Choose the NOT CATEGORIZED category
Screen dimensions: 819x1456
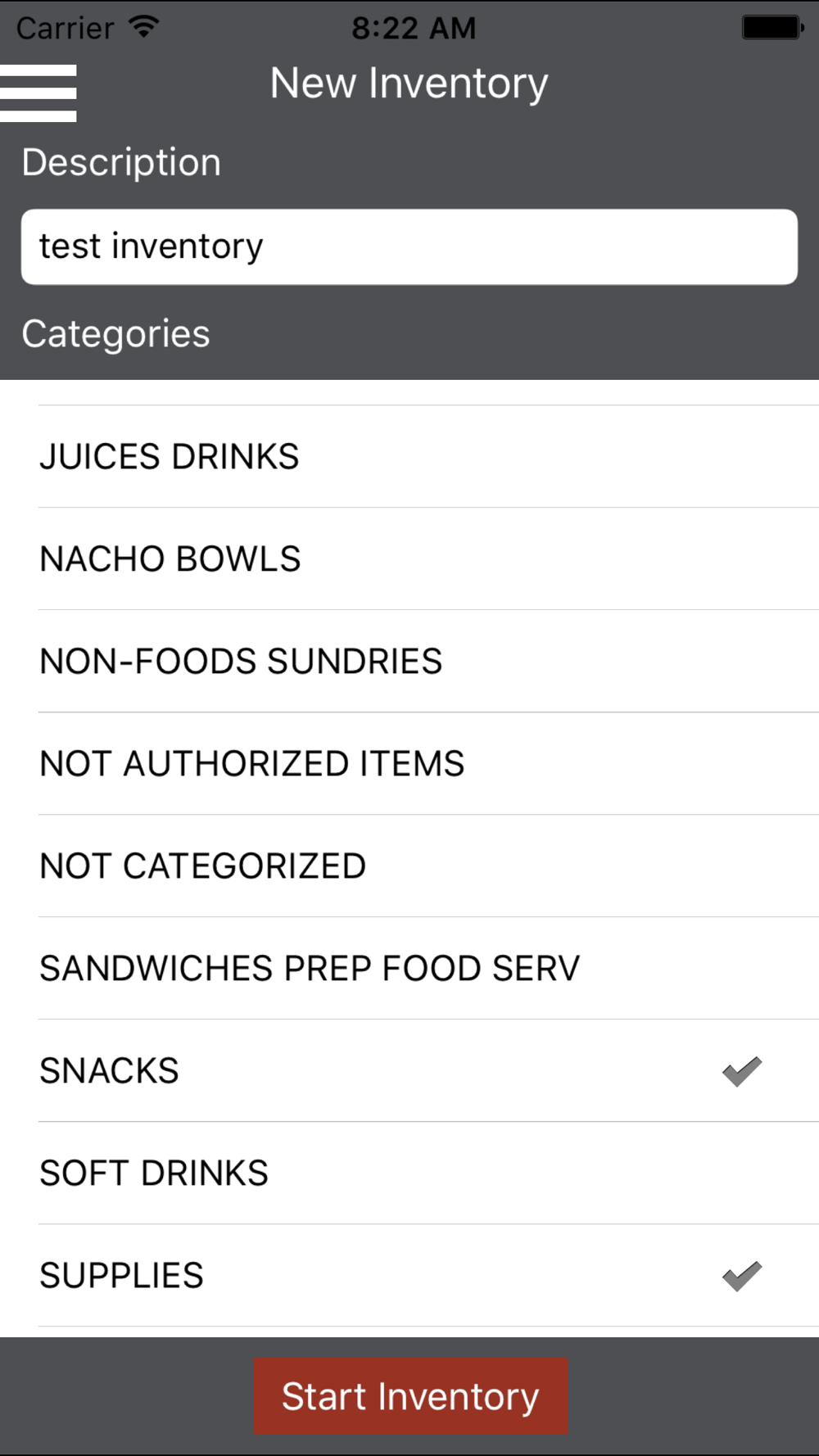(409, 866)
